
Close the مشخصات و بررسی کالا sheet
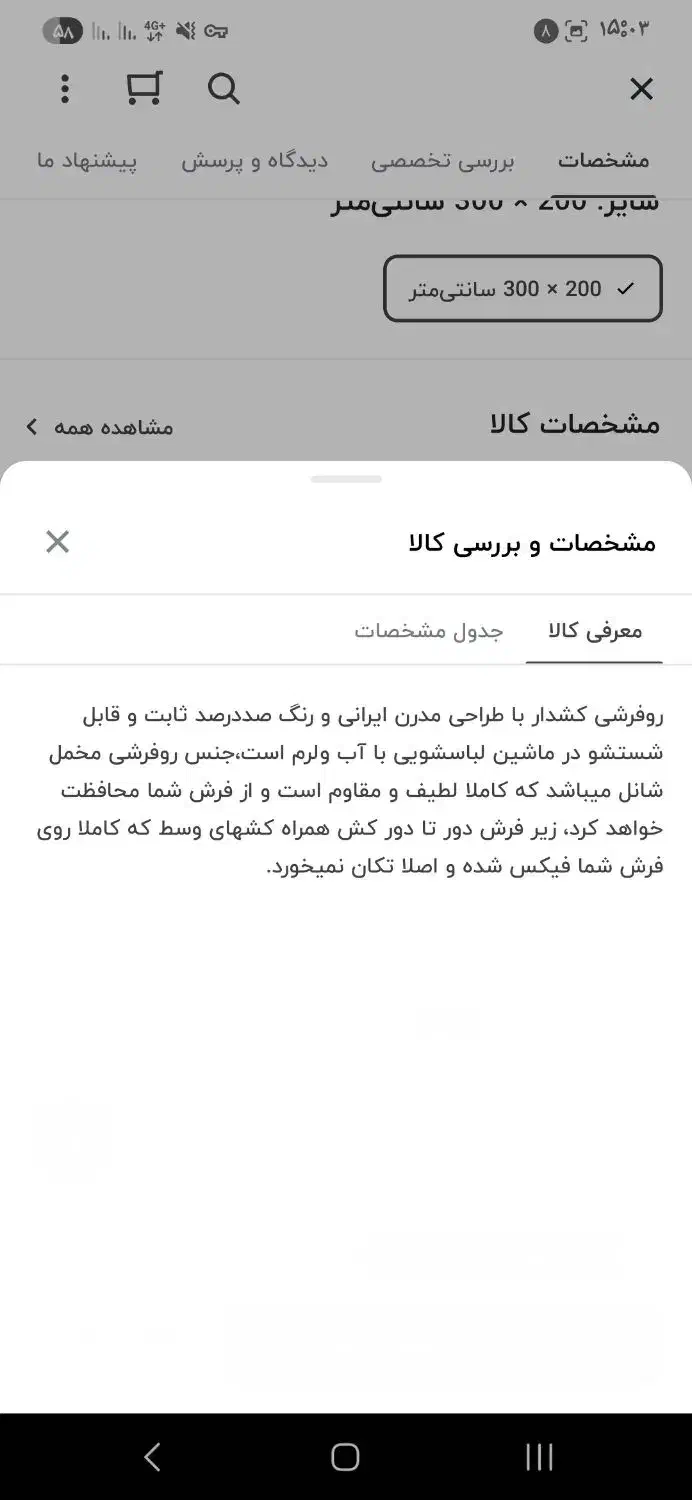[x=57, y=542]
